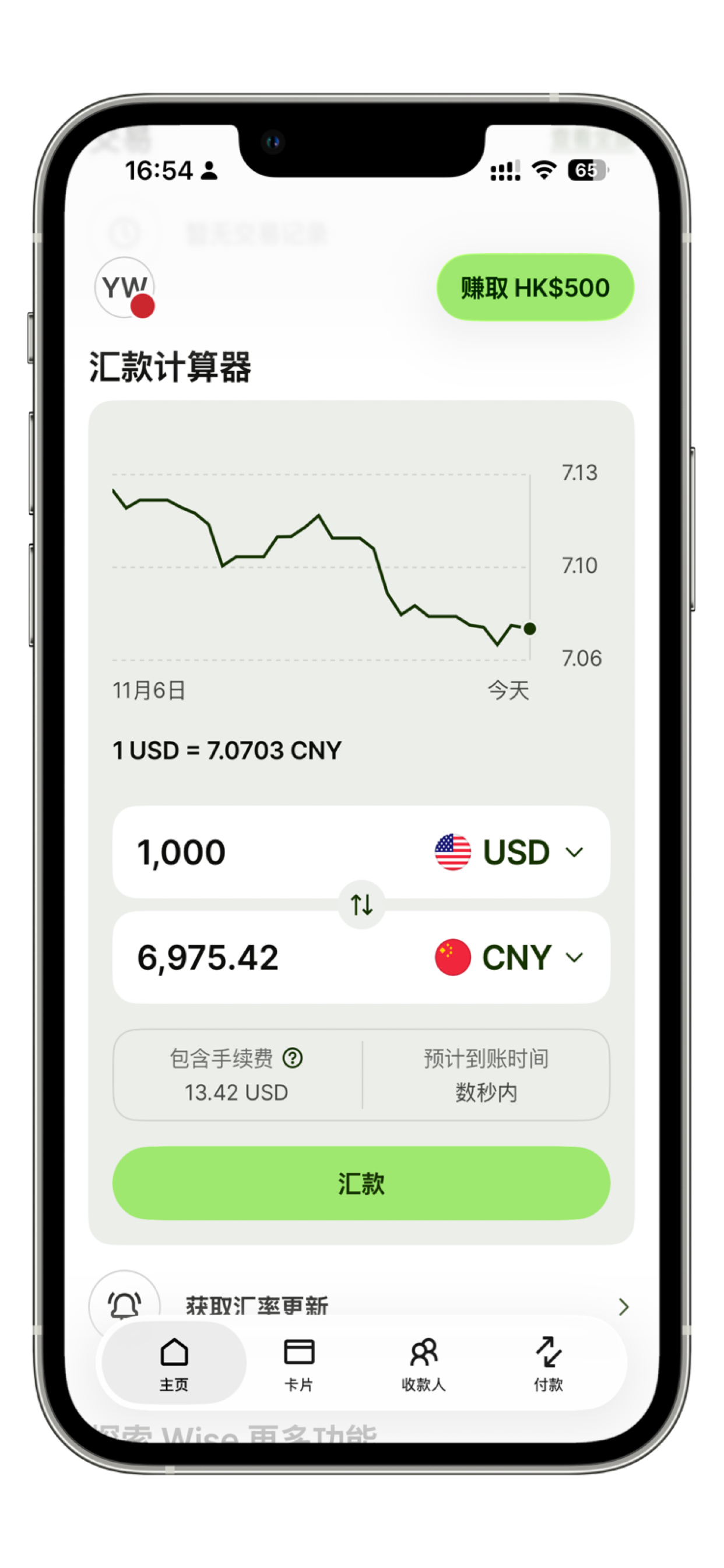This screenshot has width=724, height=1568.
Task: Swap currencies with the arrows icon
Action: [361, 905]
